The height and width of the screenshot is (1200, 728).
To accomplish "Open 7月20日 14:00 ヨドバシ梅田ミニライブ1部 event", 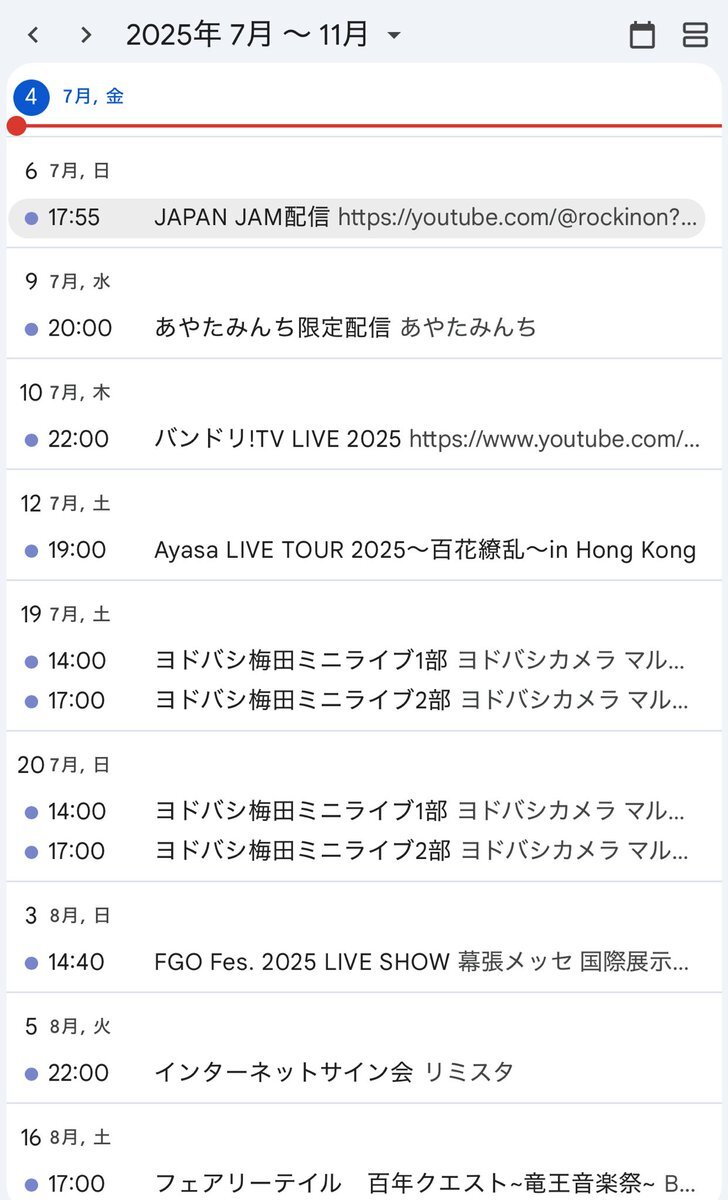I will (357, 811).
